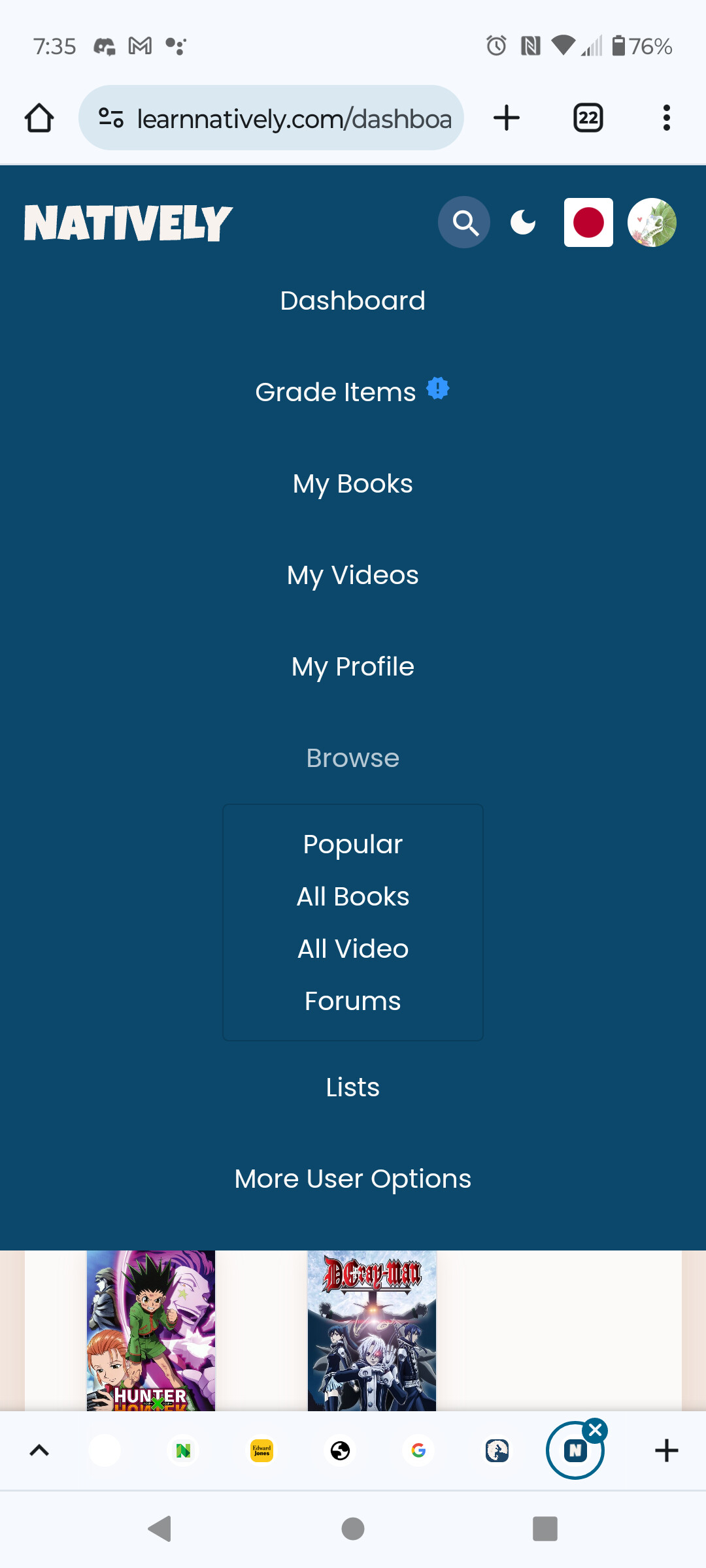Toggle dark mode with the moon icon
The width and height of the screenshot is (706, 1568).
pos(523,223)
